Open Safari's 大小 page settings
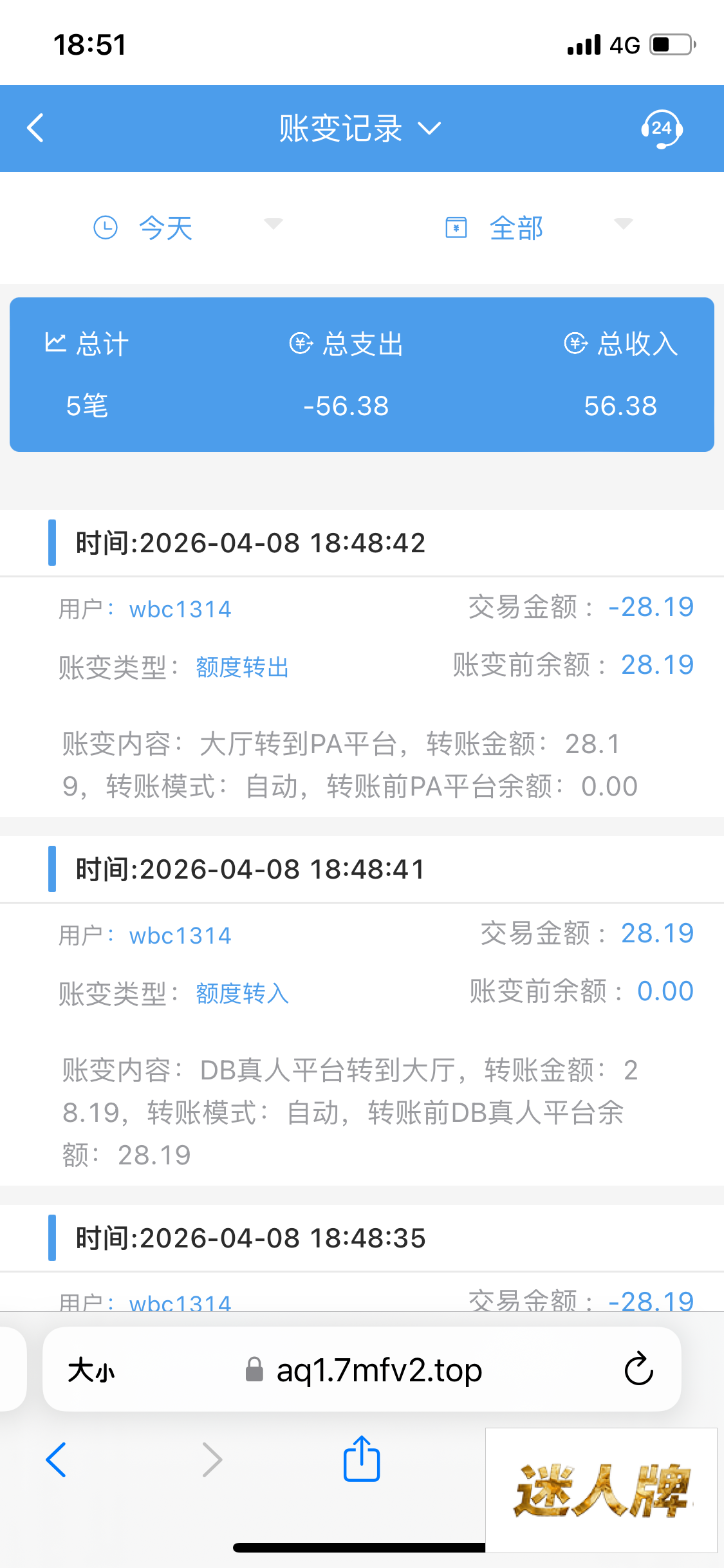724x1568 pixels. click(x=91, y=1369)
